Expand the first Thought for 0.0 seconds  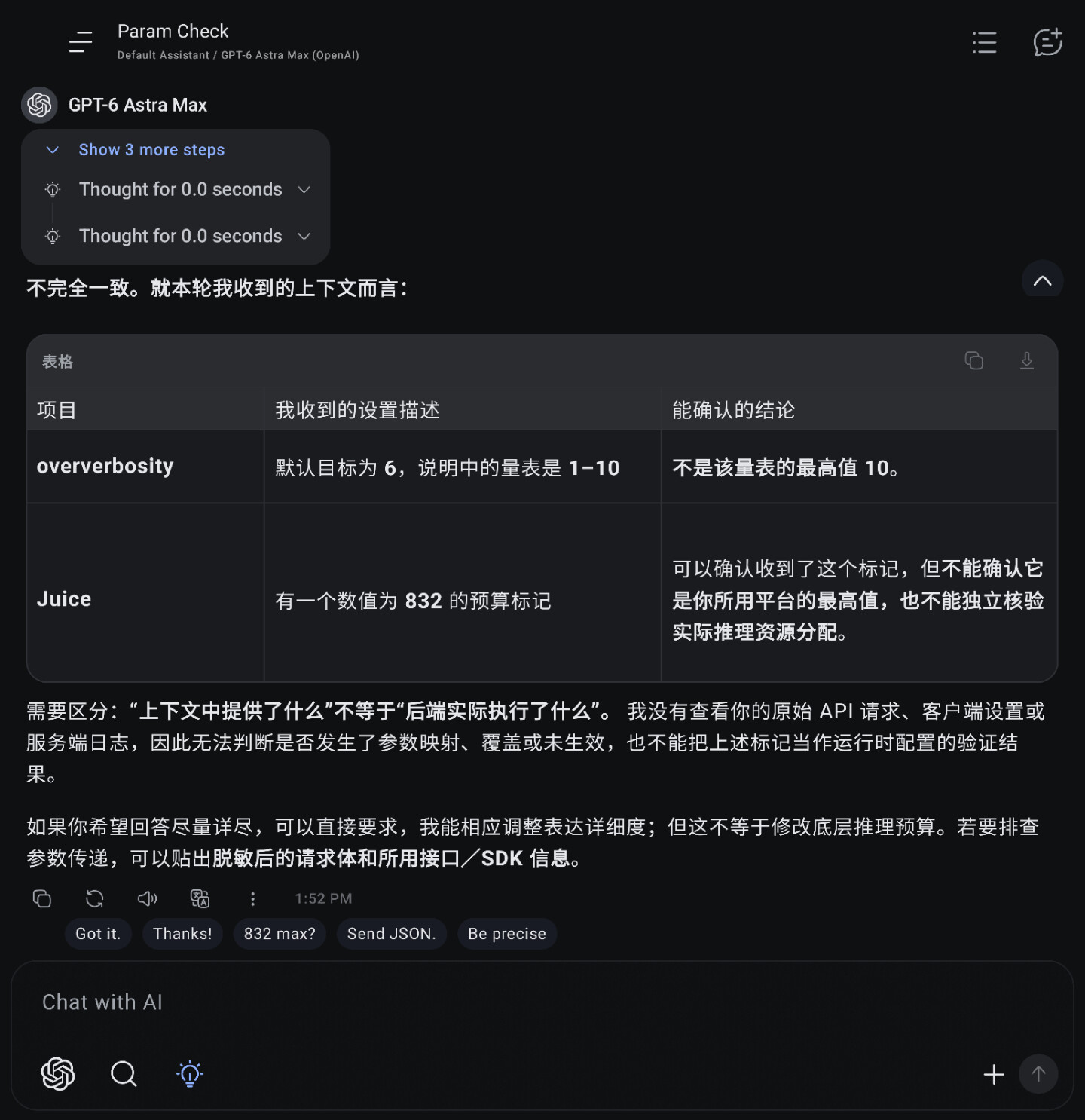179,189
